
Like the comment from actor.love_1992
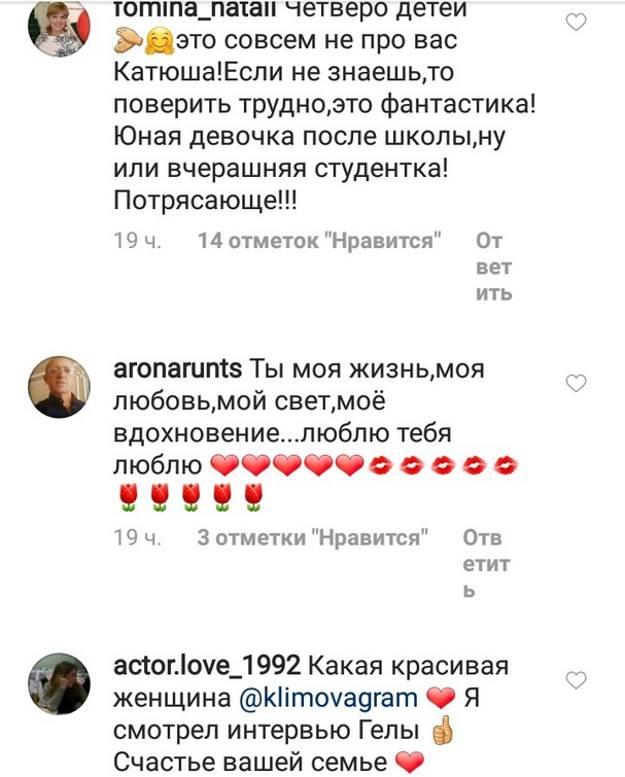coord(575,680)
